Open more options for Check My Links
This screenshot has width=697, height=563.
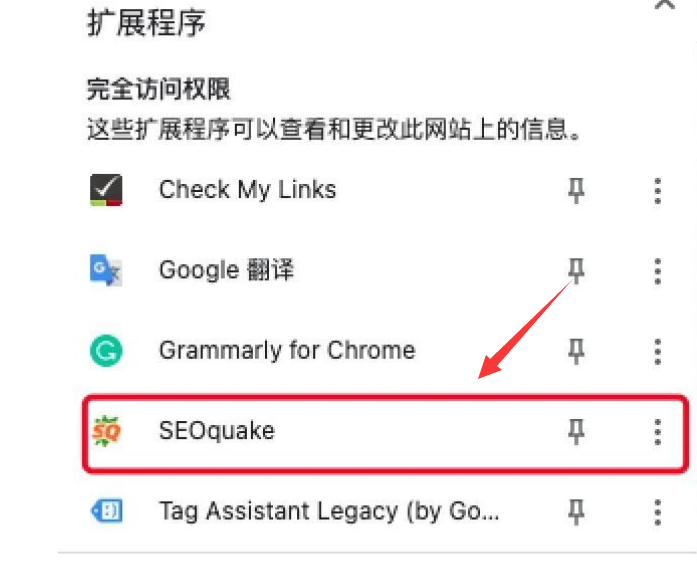(657, 190)
